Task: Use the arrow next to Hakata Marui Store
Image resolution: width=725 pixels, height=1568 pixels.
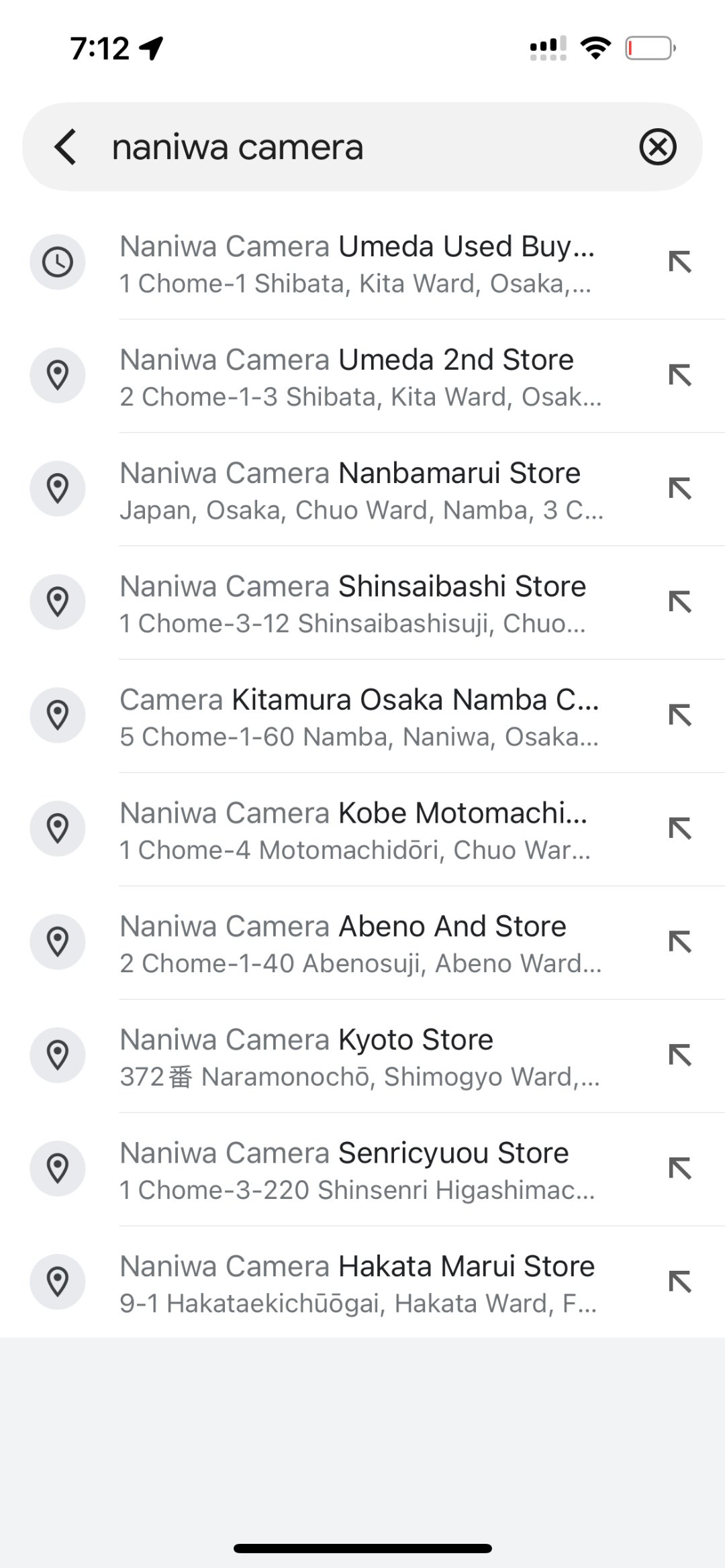Action: (x=679, y=1282)
